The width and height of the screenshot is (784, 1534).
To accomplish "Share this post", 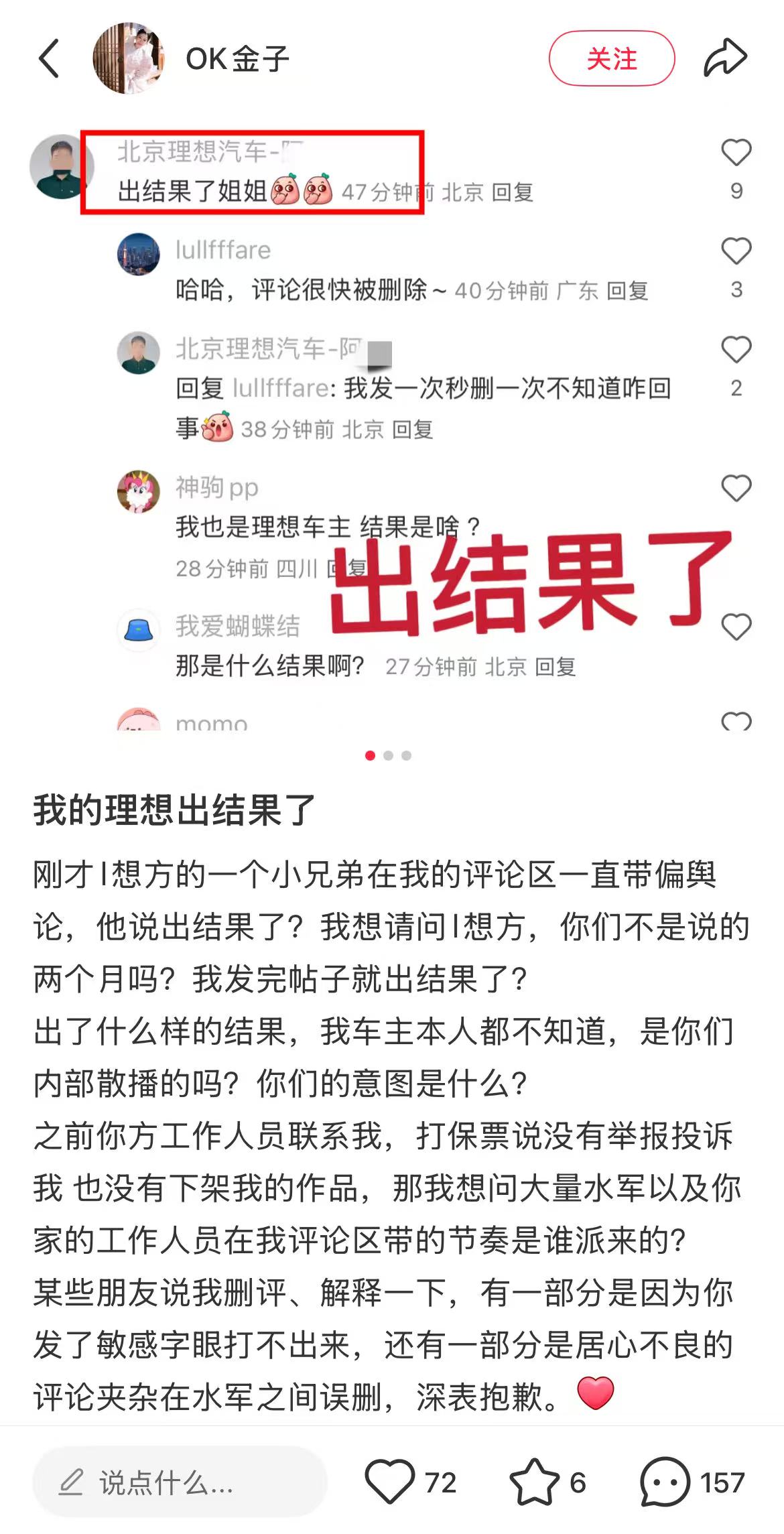I will pyautogui.click(x=725, y=58).
